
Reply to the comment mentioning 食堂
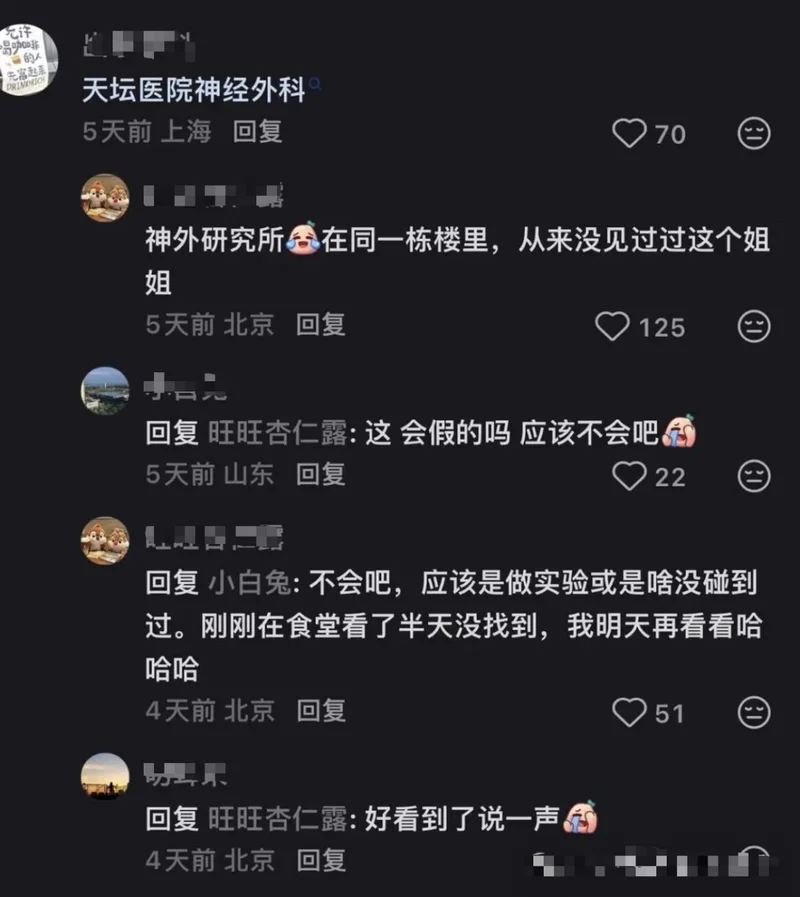[x=321, y=710]
